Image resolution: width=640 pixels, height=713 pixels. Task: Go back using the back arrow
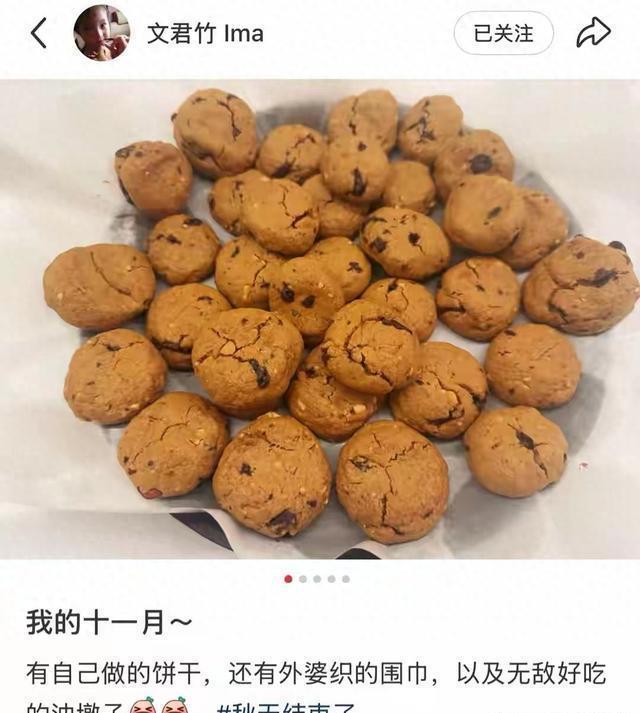tap(38, 33)
